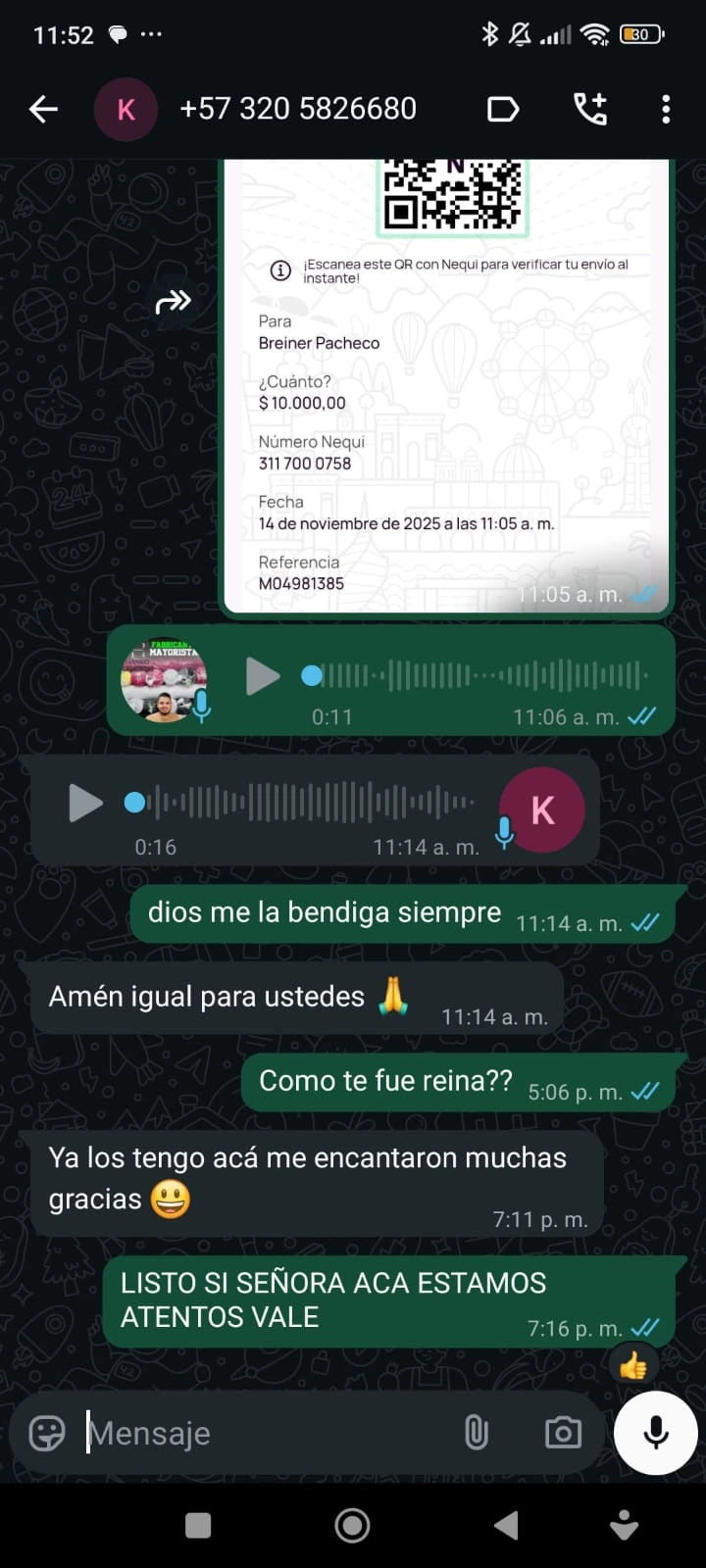Open the label tag icon

coord(503,109)
